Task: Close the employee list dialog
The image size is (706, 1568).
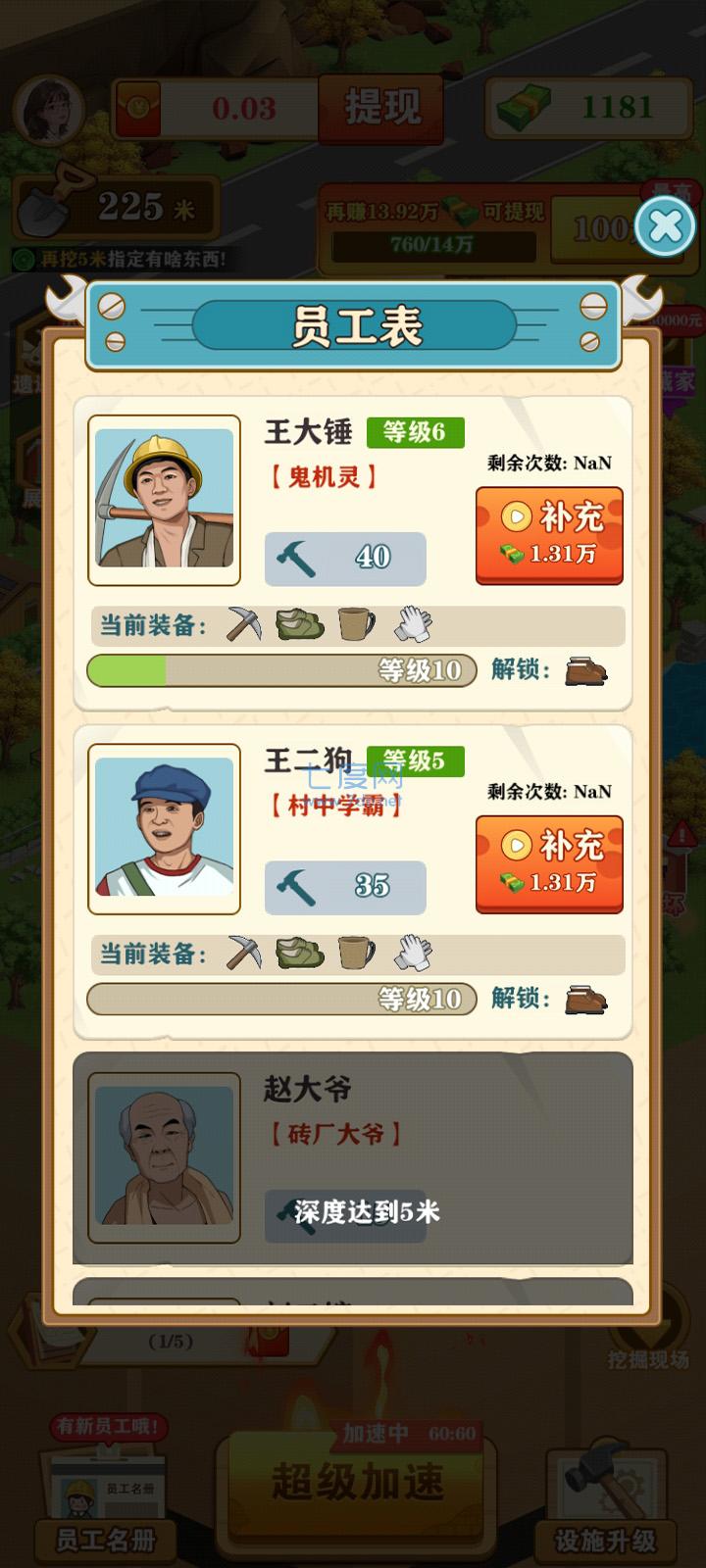Action: click(665, 226)
